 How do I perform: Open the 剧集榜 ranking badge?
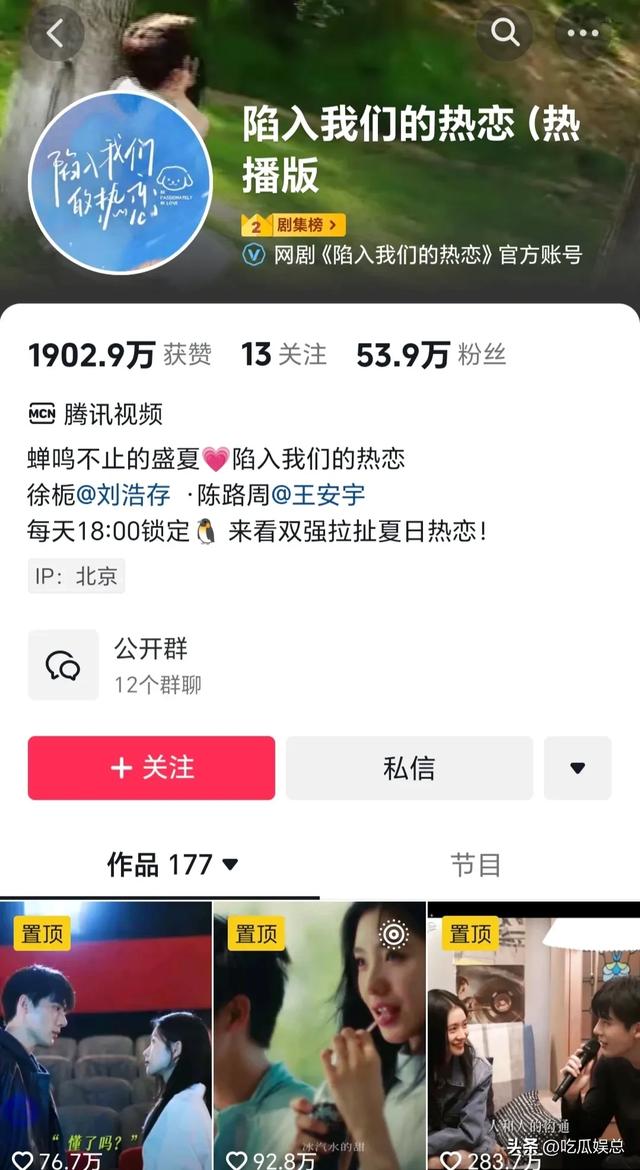coord(294,225)
